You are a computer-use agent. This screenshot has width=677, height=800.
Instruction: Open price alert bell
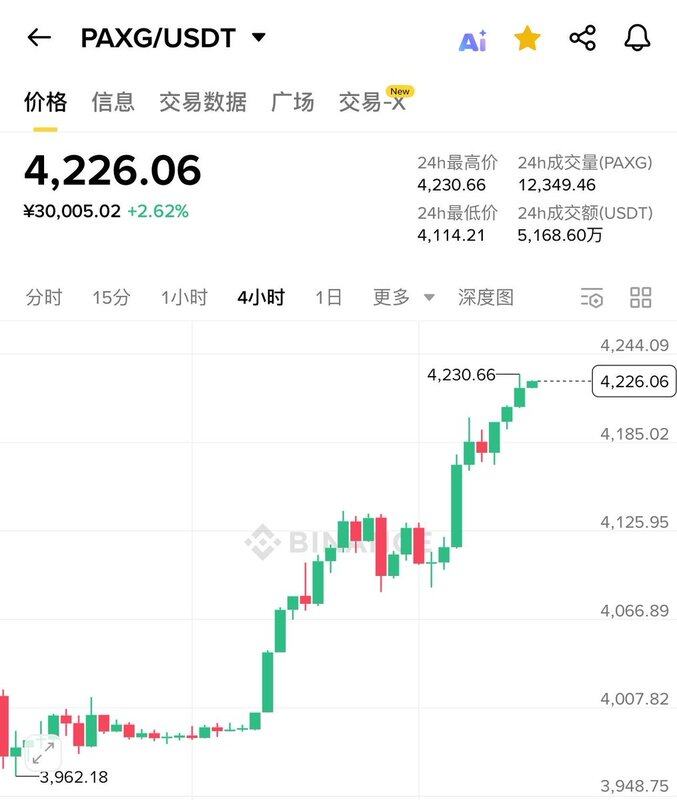pyautogui.click(x=637, y=39)
